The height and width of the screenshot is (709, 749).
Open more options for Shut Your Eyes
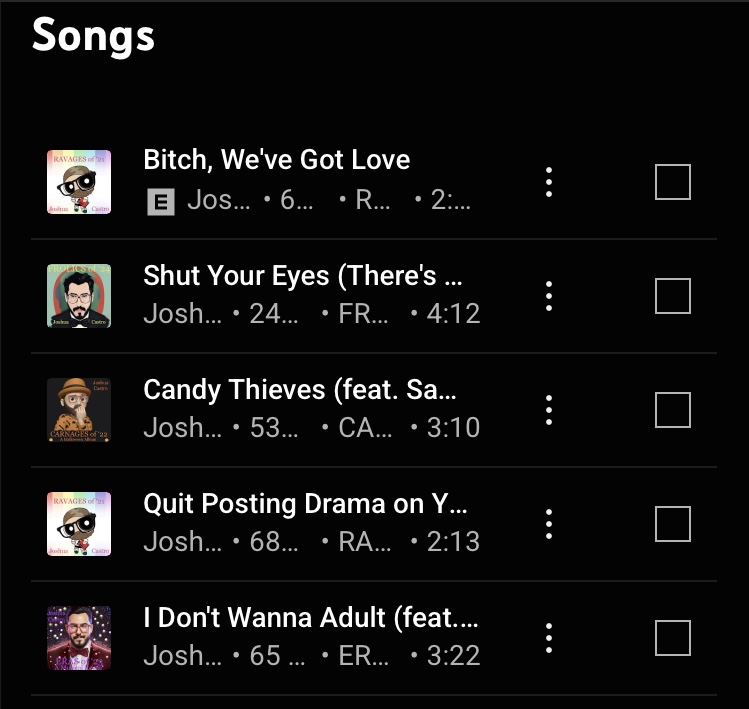tap(549, 296)
